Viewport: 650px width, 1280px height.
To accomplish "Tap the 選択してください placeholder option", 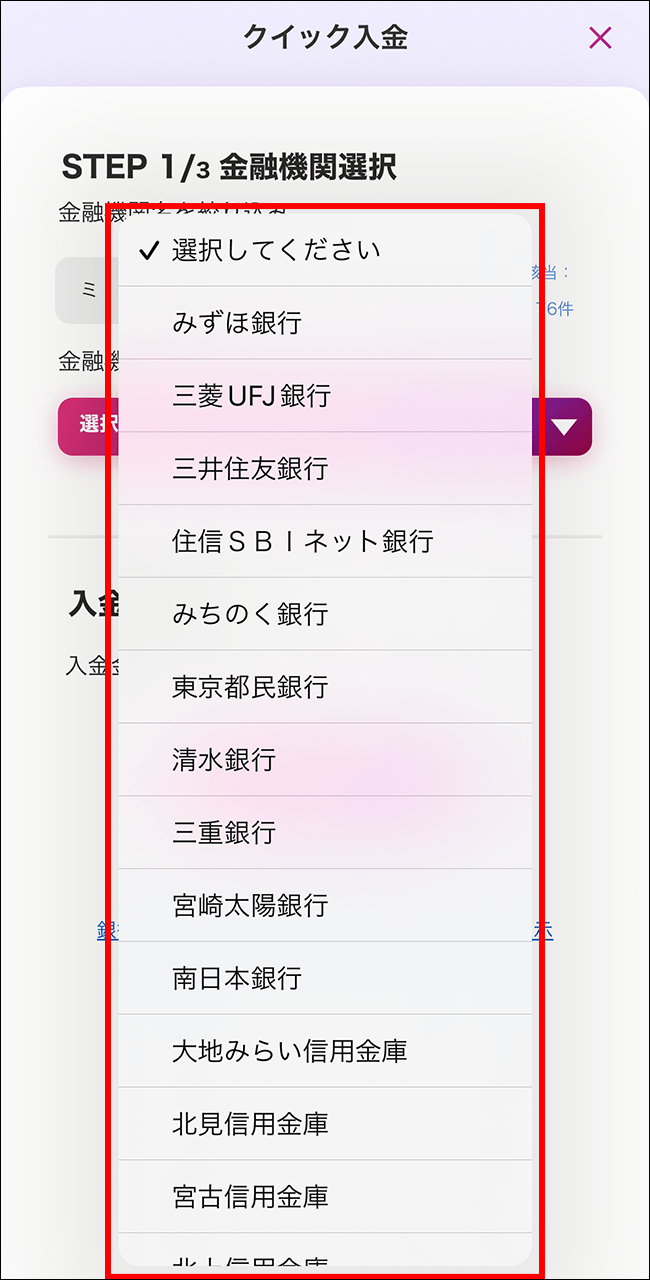I will tap(324, 250).
